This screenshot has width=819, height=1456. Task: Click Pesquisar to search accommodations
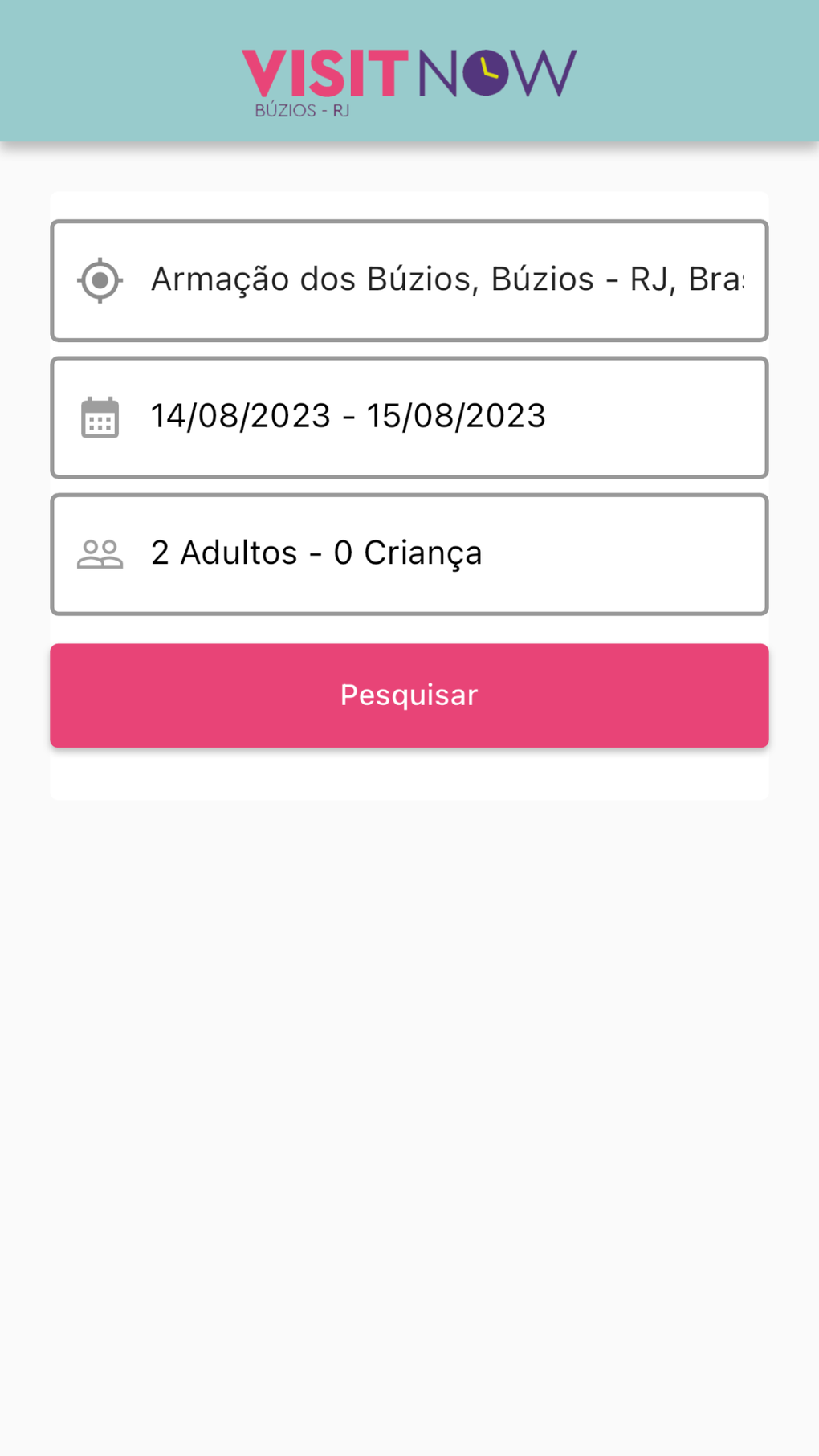coord(409,695)
